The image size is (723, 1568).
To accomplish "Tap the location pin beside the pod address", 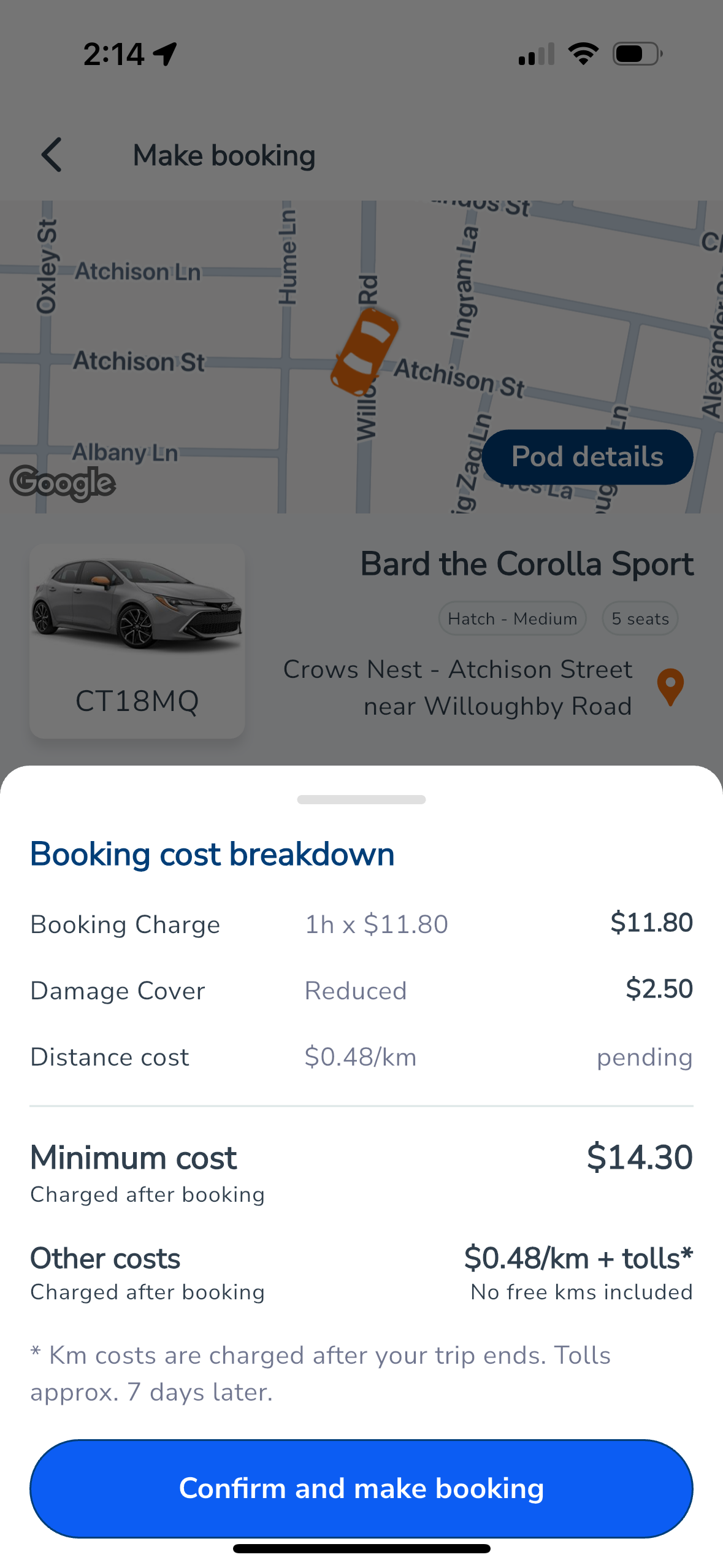I will (x=669, y=687).
